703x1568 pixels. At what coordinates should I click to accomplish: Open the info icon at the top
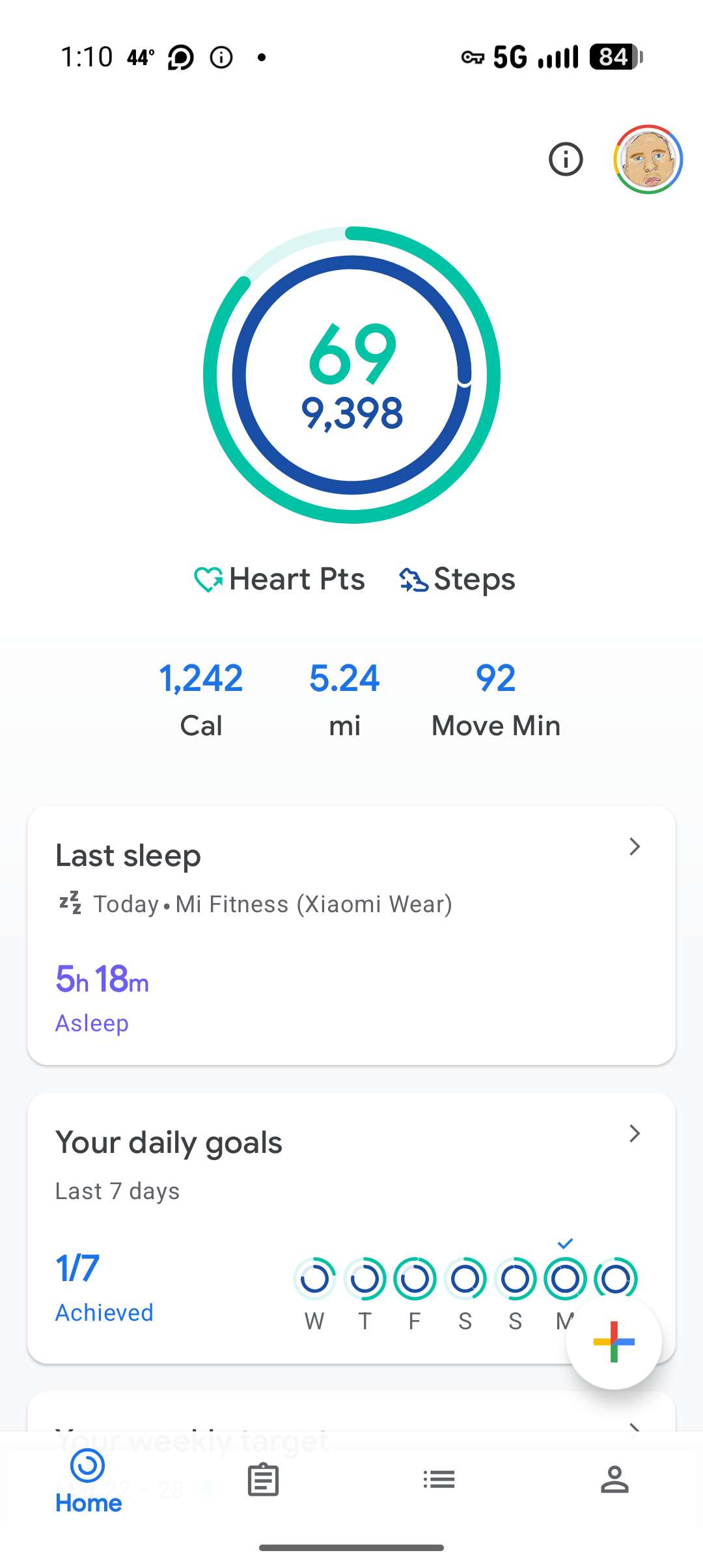(565, 159)
